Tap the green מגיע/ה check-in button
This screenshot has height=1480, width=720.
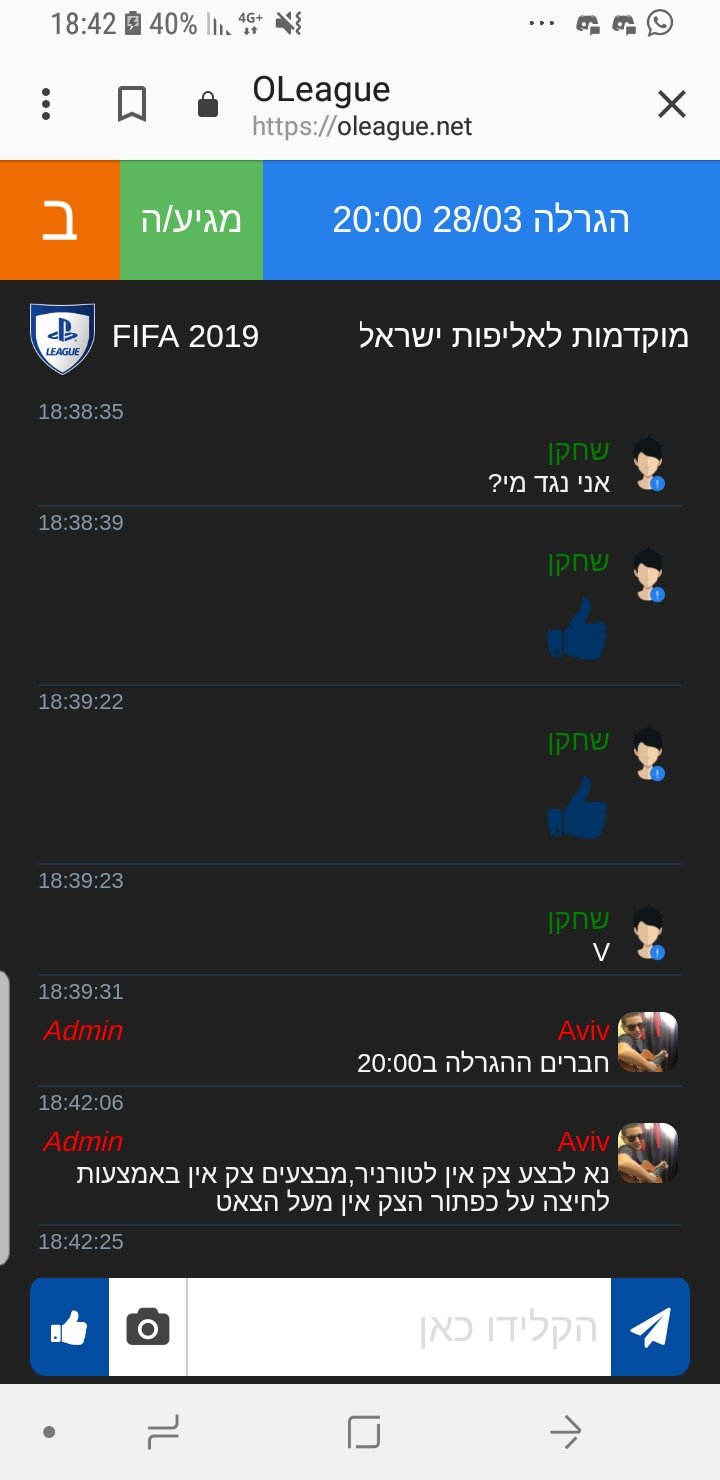pos(191,220)
